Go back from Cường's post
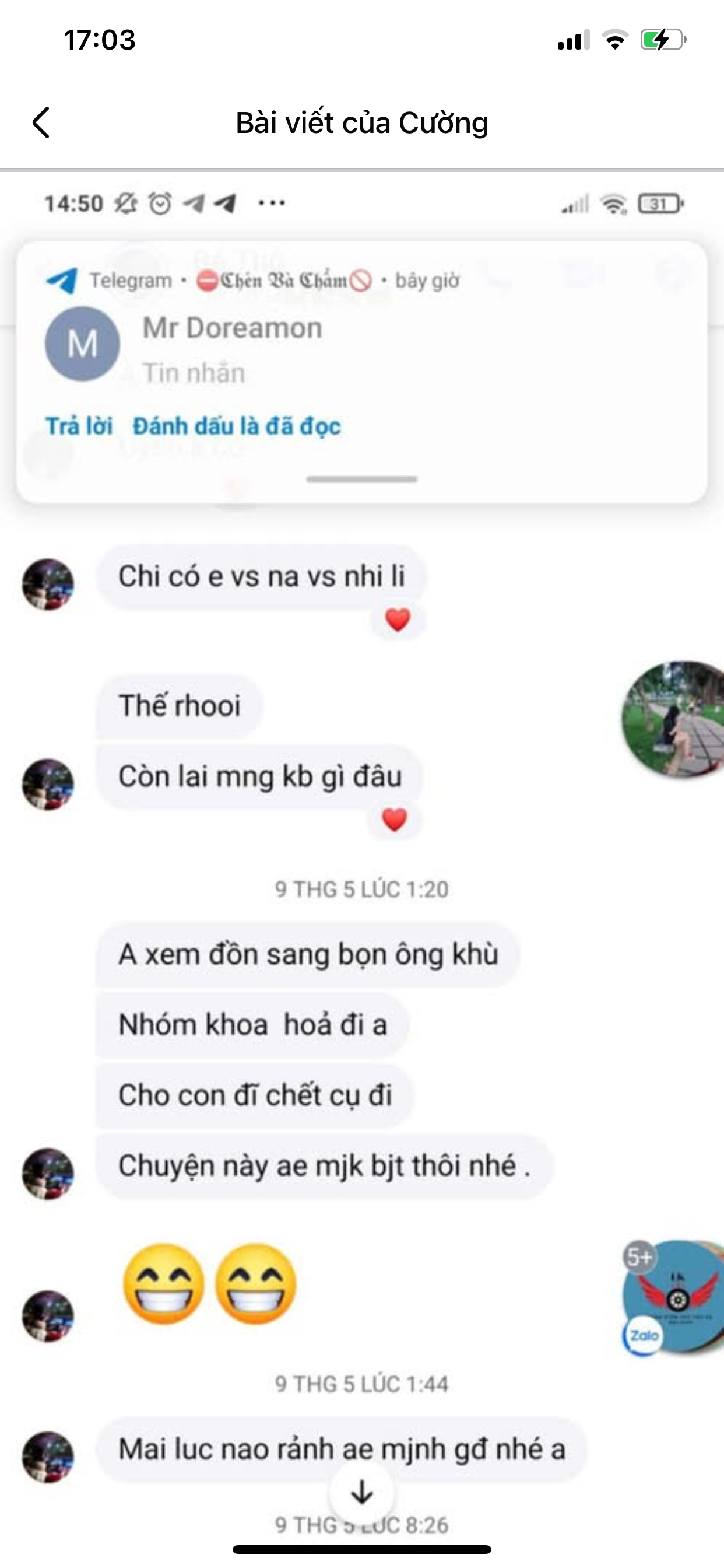 41,123
